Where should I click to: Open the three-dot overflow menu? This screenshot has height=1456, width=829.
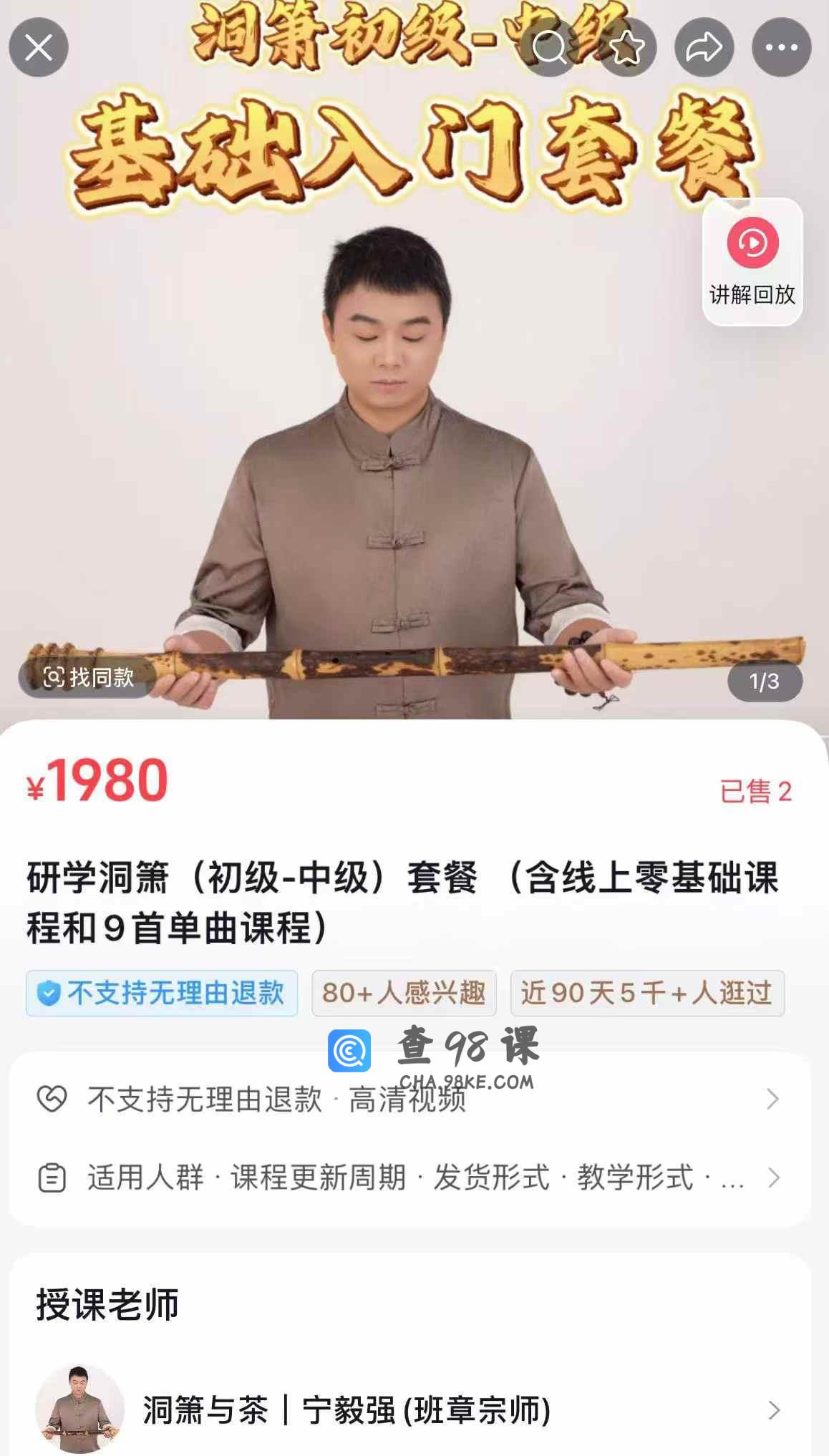(782, 47)
